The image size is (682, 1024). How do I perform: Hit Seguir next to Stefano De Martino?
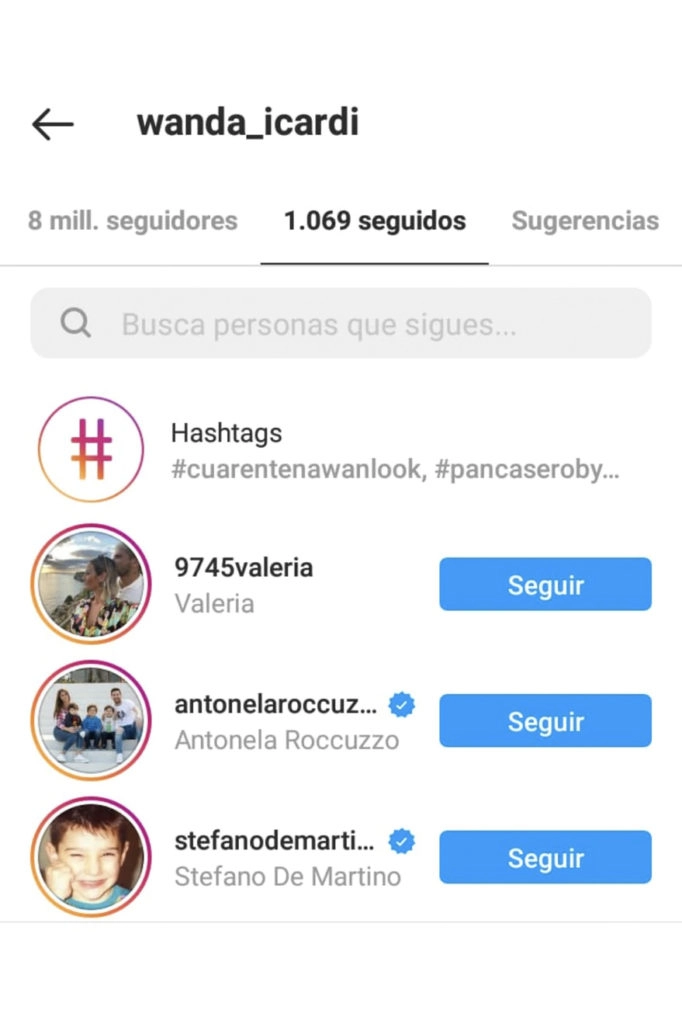(x=545, y=857)
